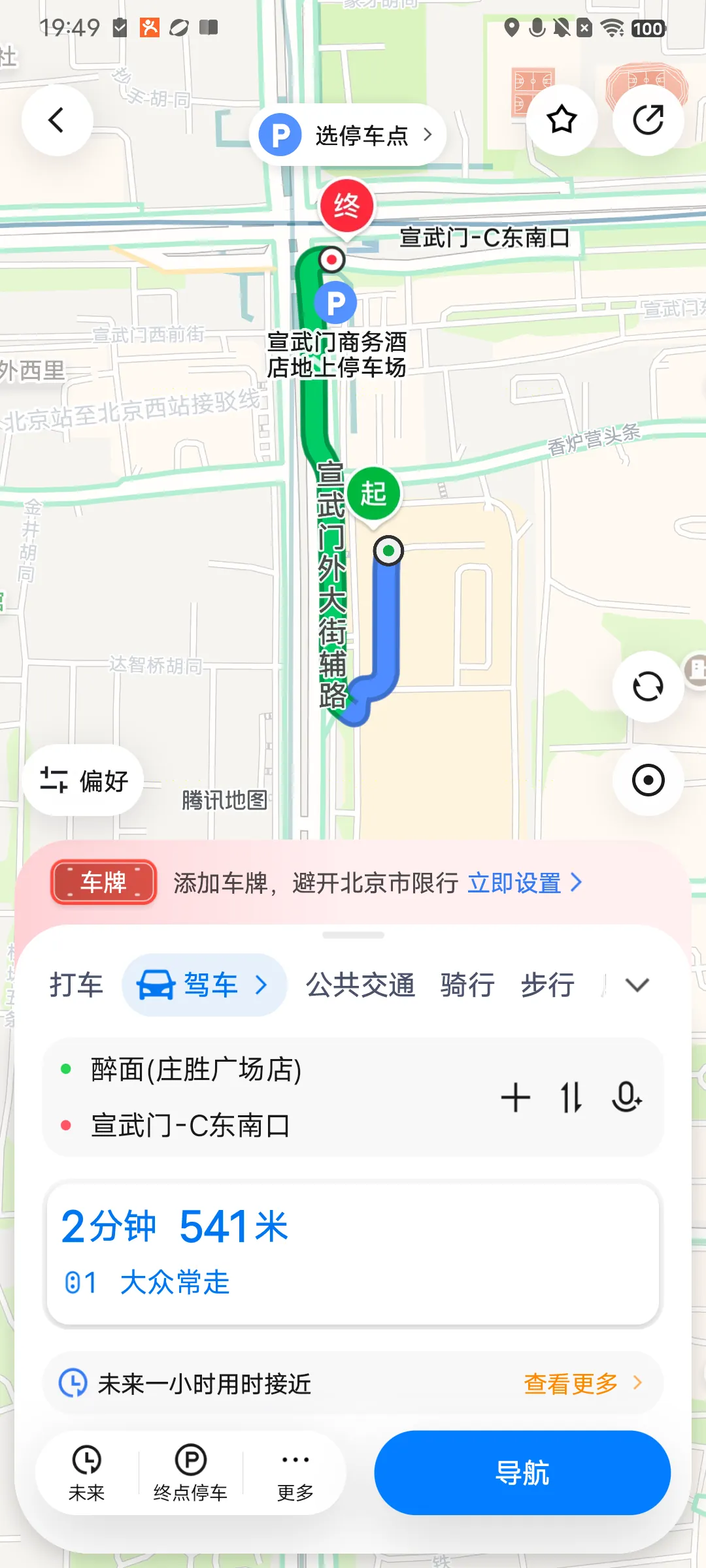View more under 未来一小时用时接近
This screenshot has height=1568, width=706.
pos(582,1383)
